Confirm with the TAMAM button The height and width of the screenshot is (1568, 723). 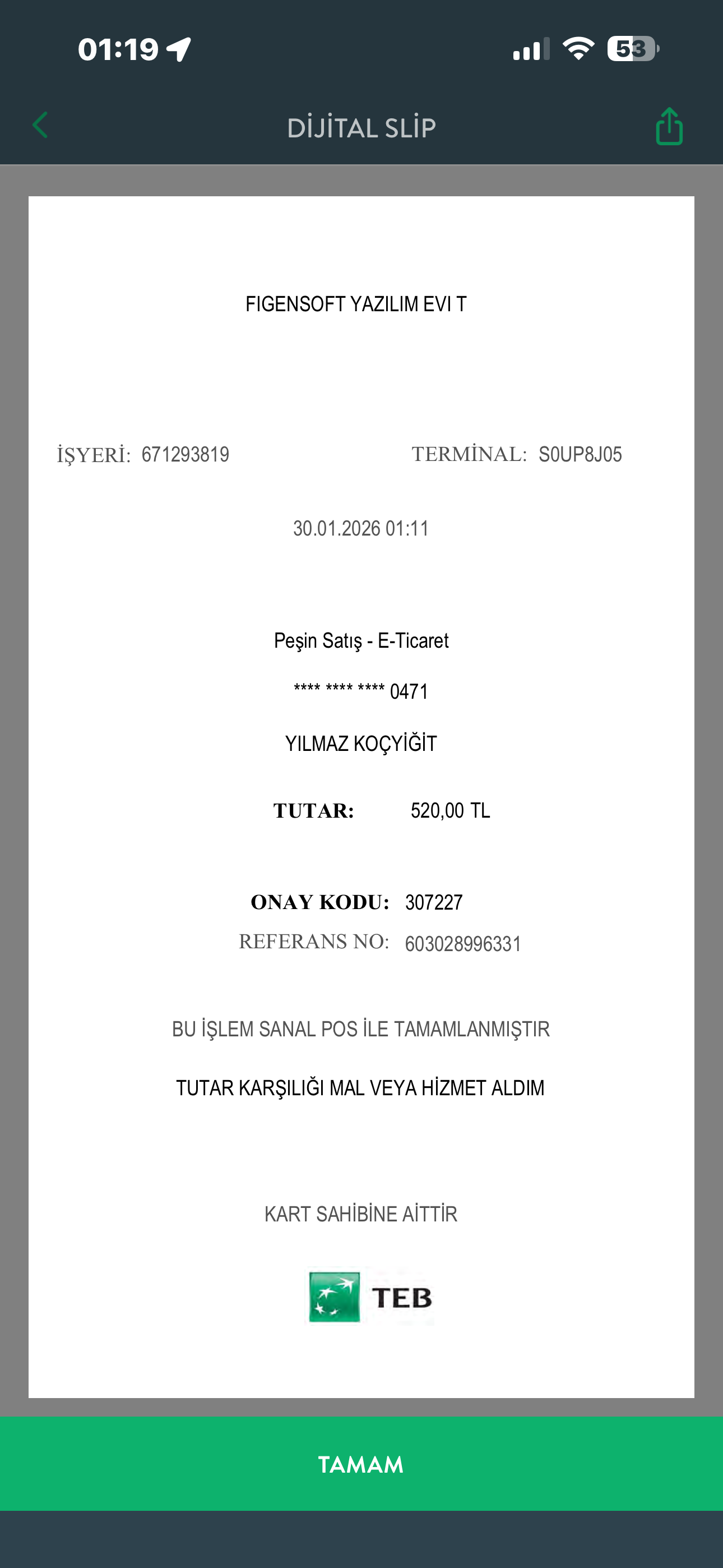click(x=361, y=1464)
